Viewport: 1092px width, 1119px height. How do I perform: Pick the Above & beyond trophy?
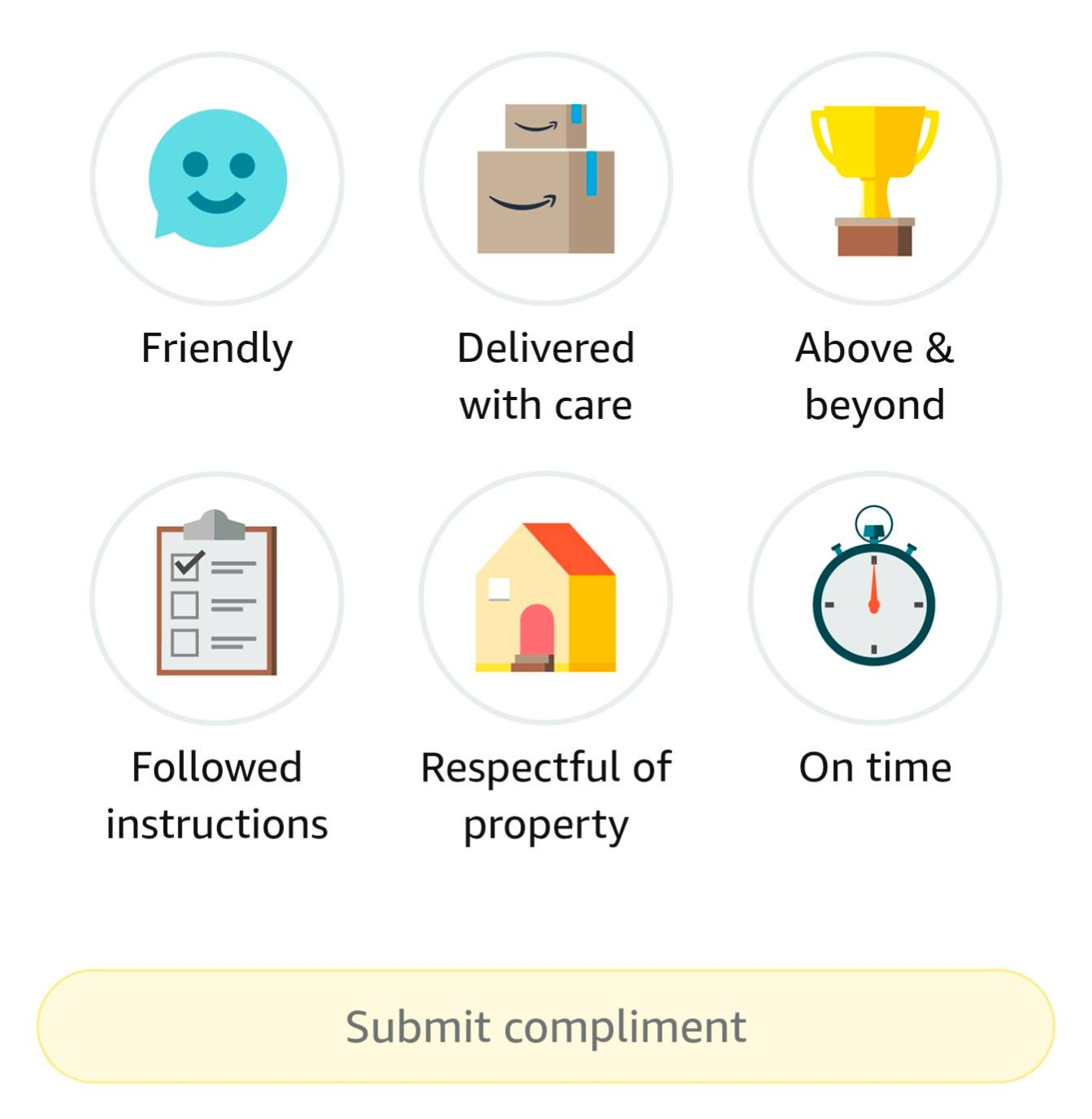tap(875, 179)
